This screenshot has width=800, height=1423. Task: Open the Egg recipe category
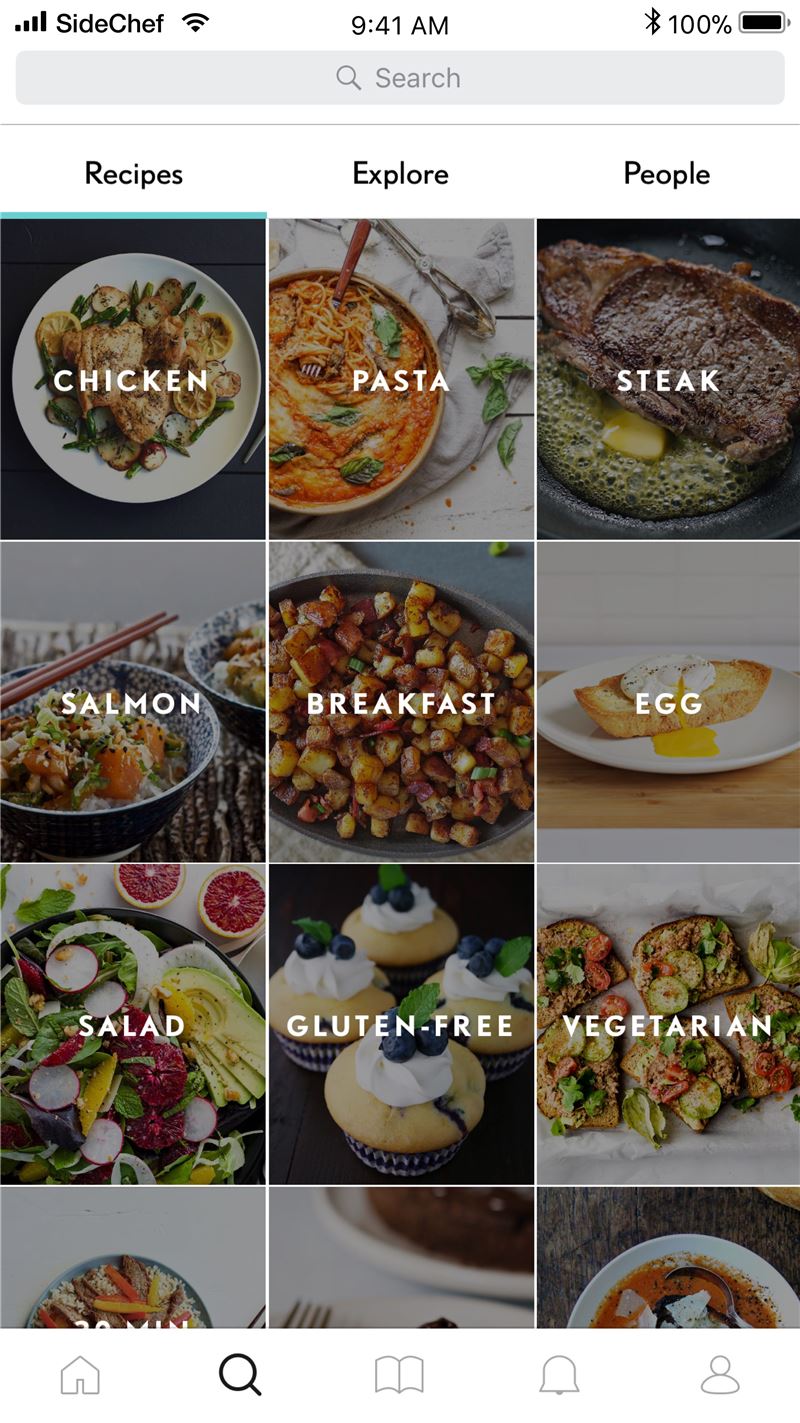click(x=668, y=702)
